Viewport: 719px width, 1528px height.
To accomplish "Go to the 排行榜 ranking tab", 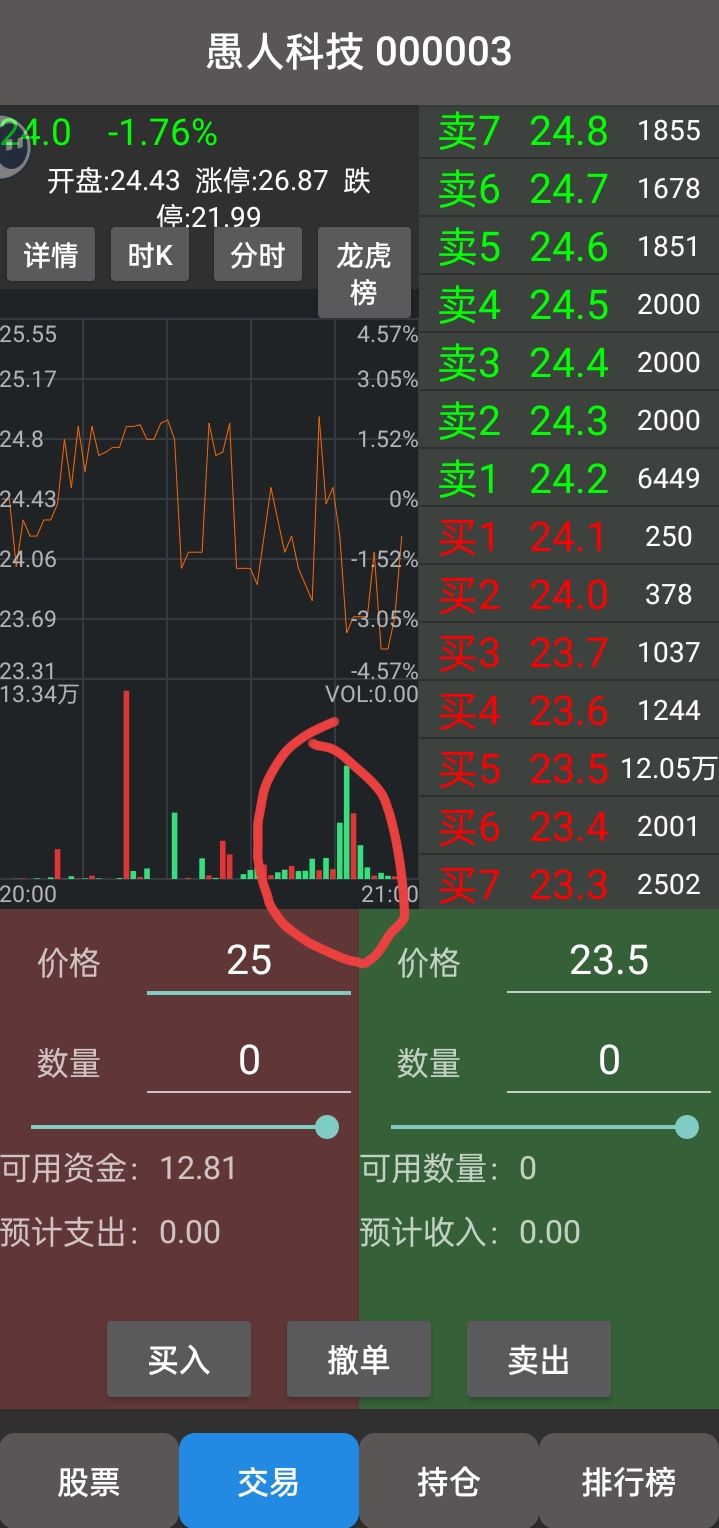I will pos(629,1481).
